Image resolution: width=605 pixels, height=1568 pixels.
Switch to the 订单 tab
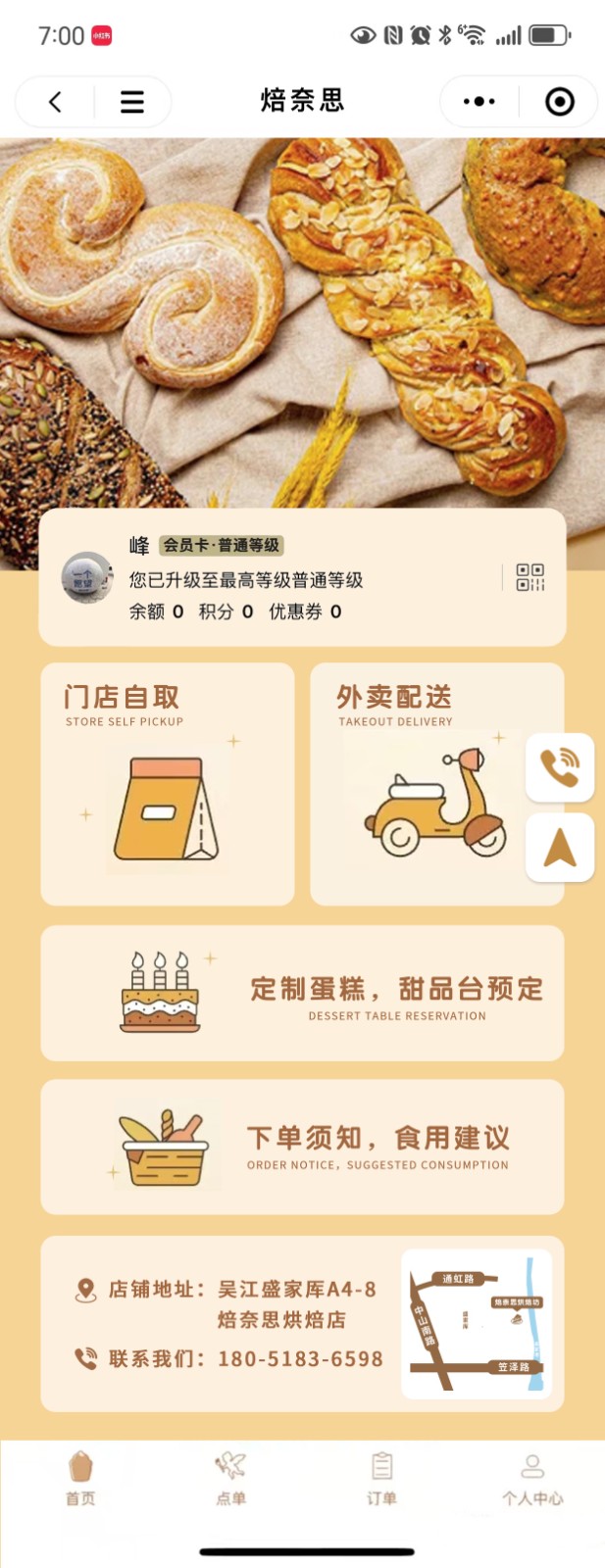381,1478
